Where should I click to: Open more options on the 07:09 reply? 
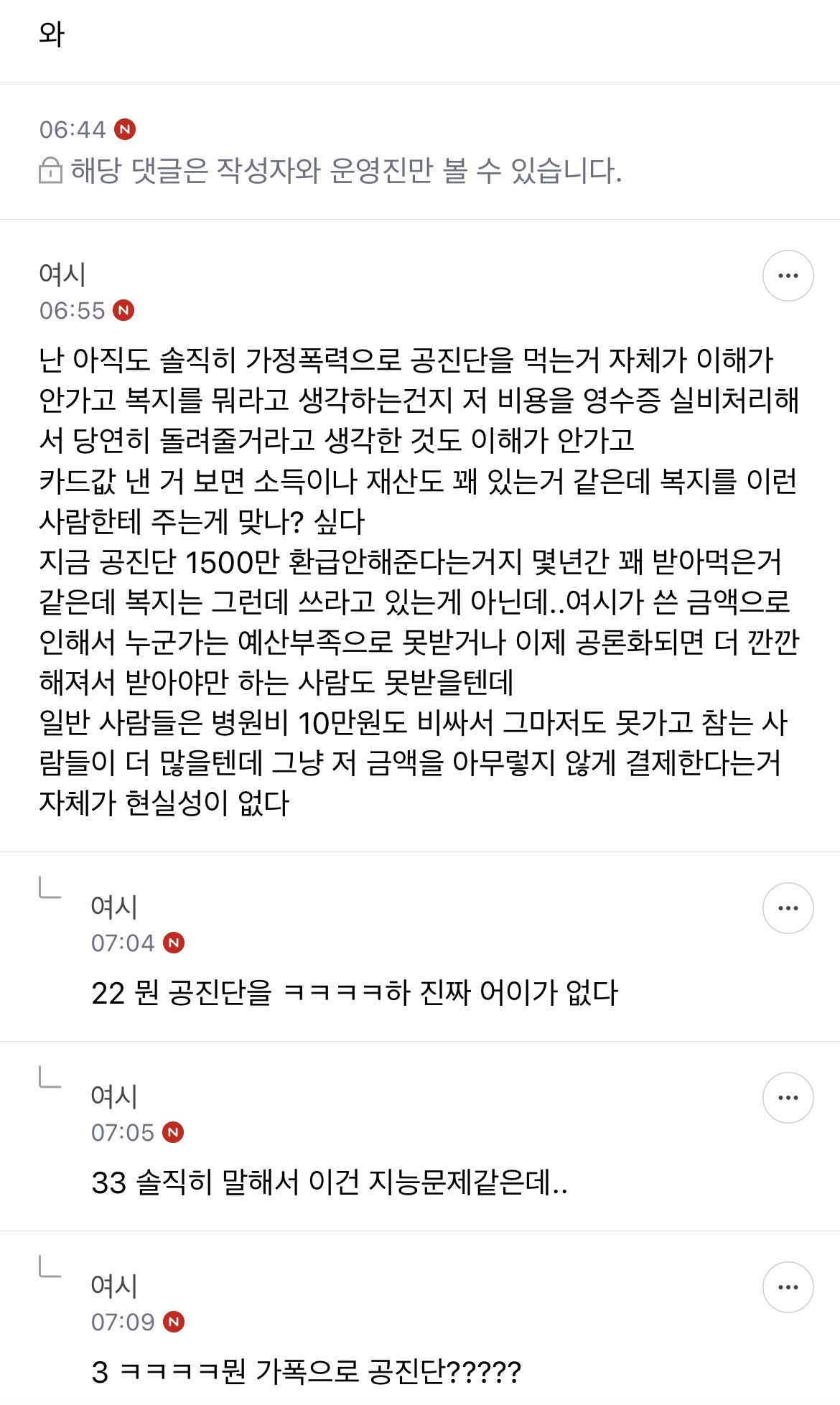[x=788, y=1287]
